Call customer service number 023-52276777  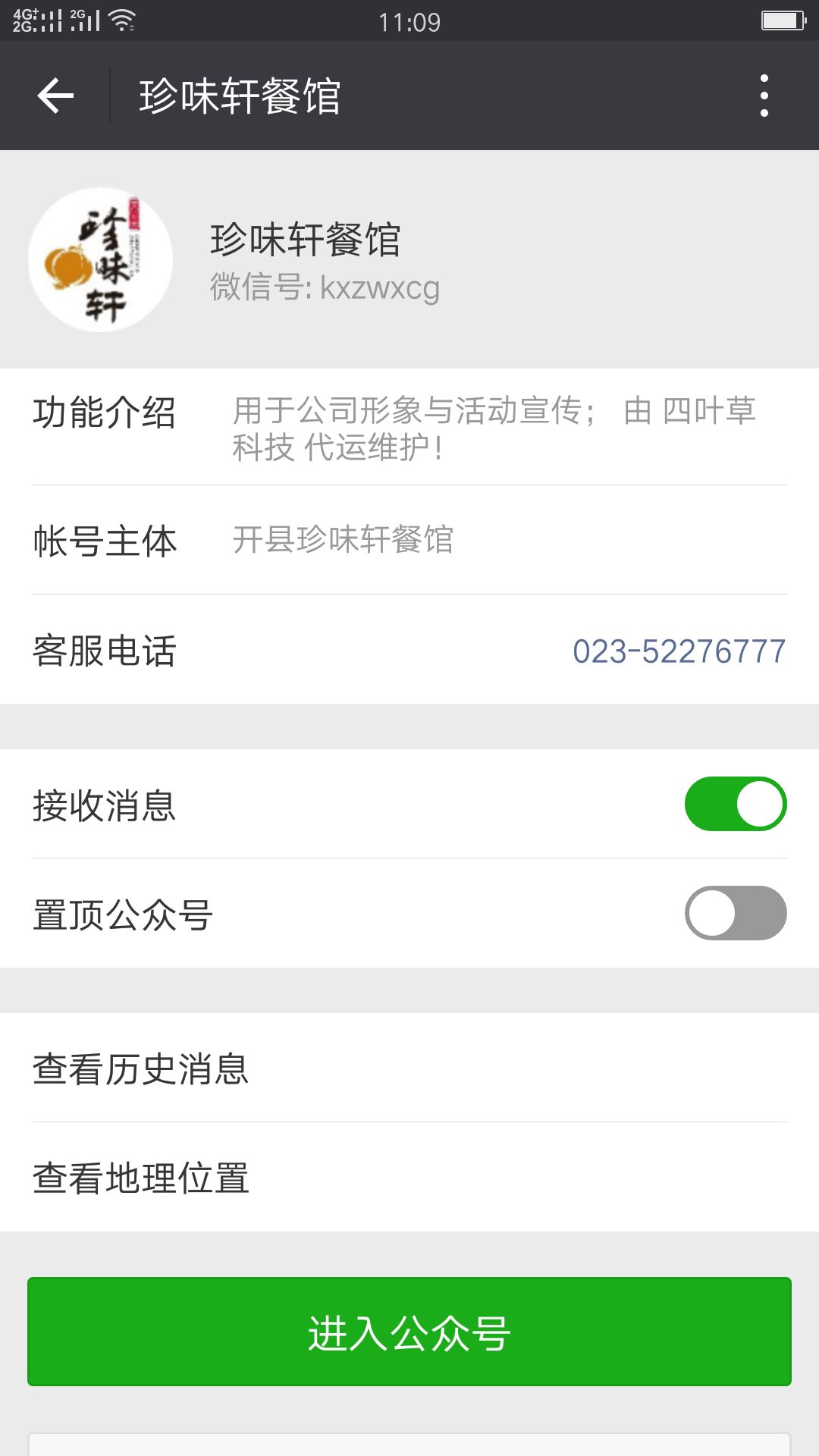point(678,651)
